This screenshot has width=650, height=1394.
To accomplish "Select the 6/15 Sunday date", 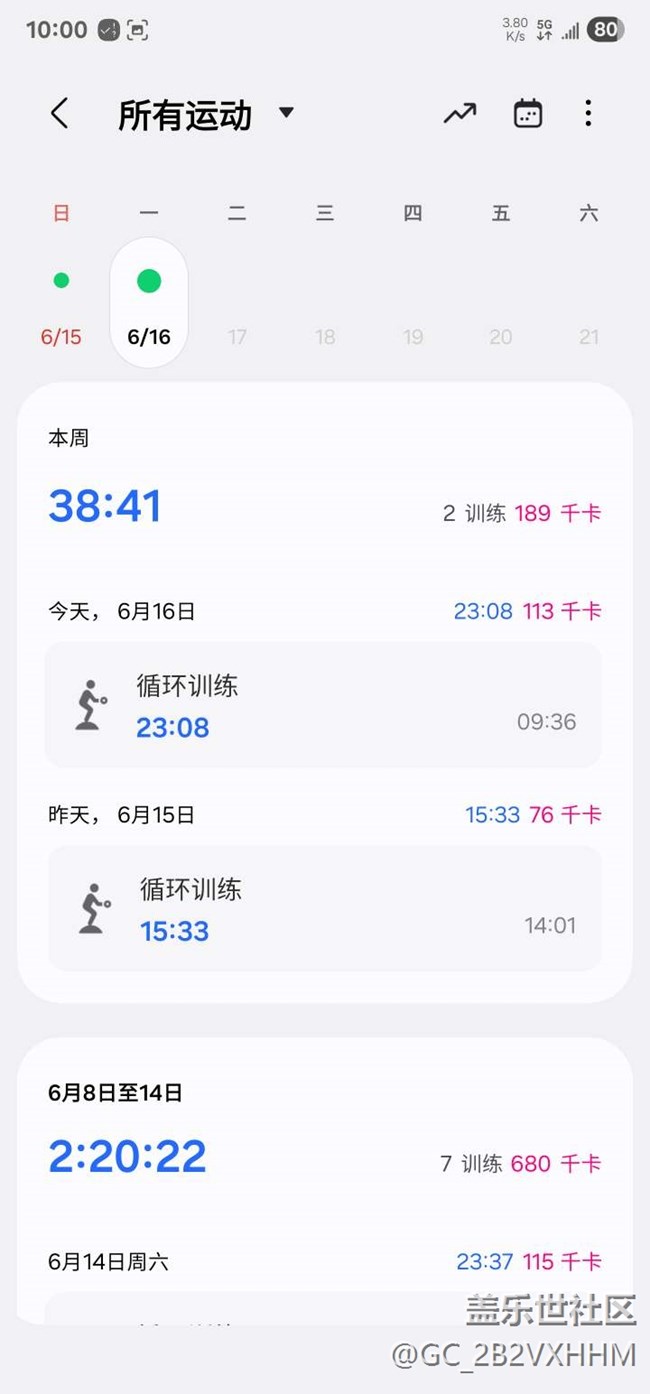I will (x=61, y=305).
